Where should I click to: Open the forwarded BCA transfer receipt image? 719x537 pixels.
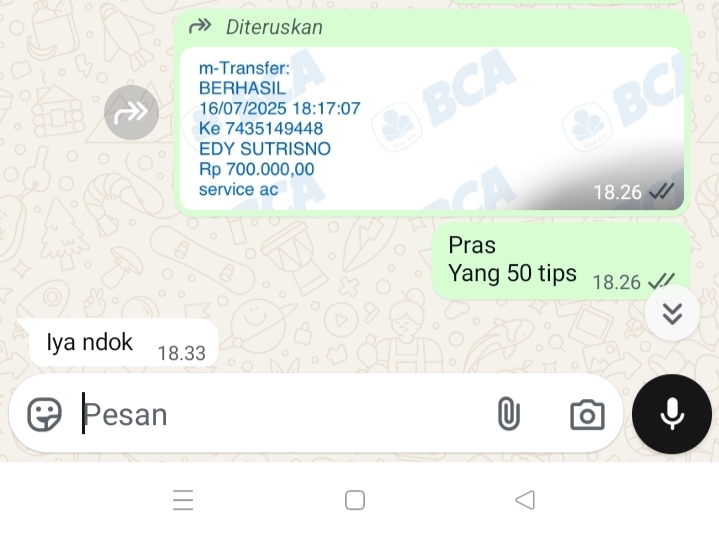[432, 128]
